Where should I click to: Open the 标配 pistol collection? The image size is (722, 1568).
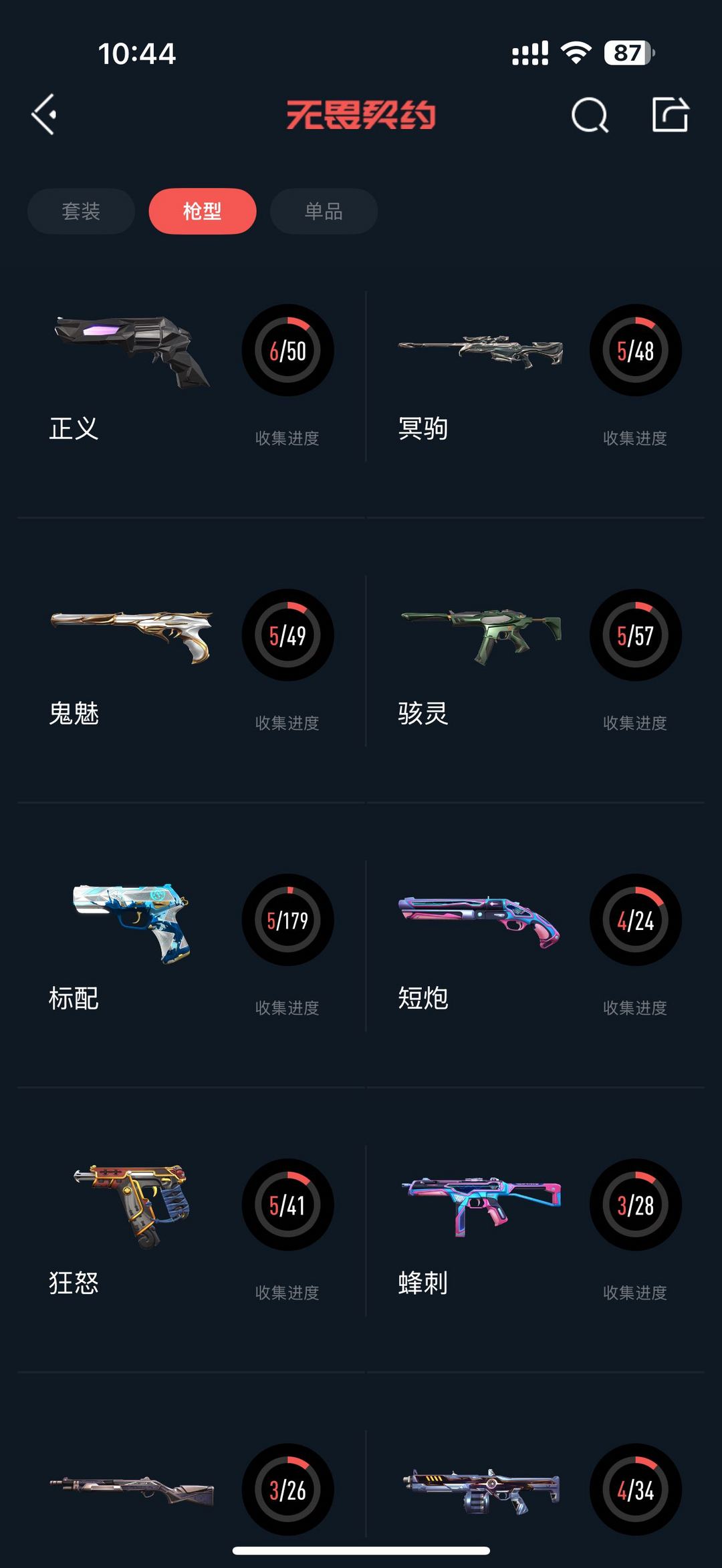coord(134,942)
